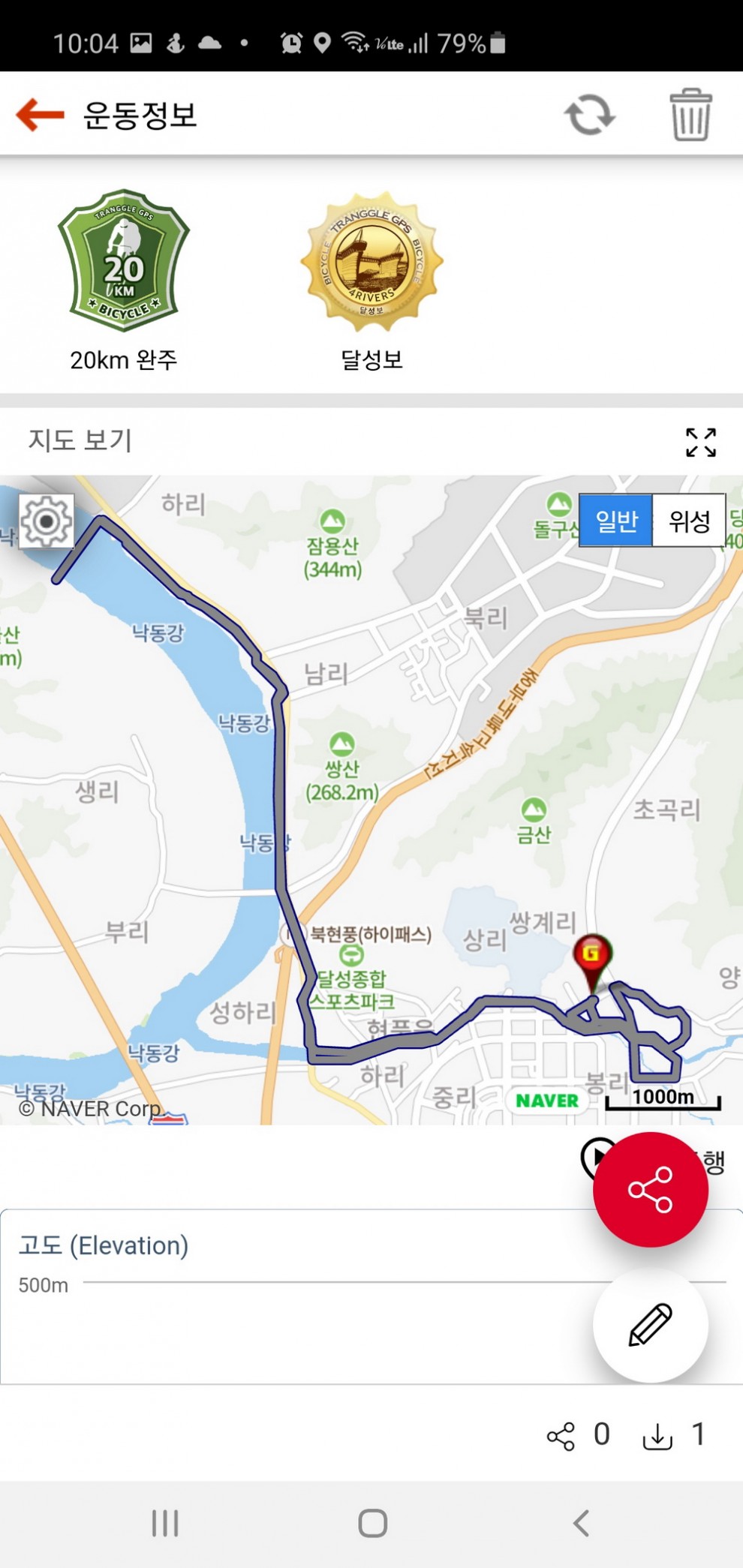Refresh the exercise info
Screen dimensions: 743x1568
pos(590,115)
